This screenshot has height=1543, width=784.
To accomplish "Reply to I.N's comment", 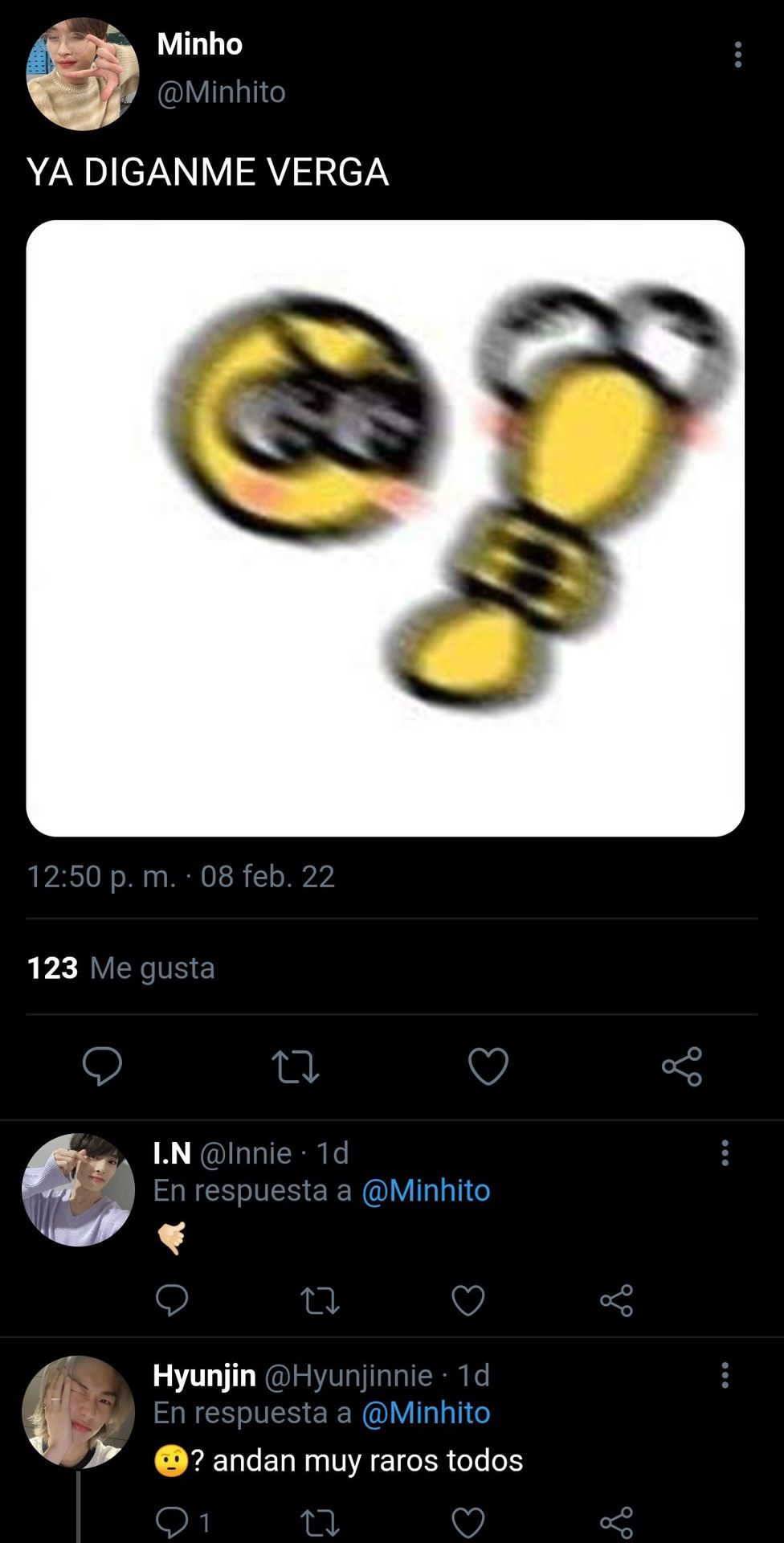I will 171,1299.
